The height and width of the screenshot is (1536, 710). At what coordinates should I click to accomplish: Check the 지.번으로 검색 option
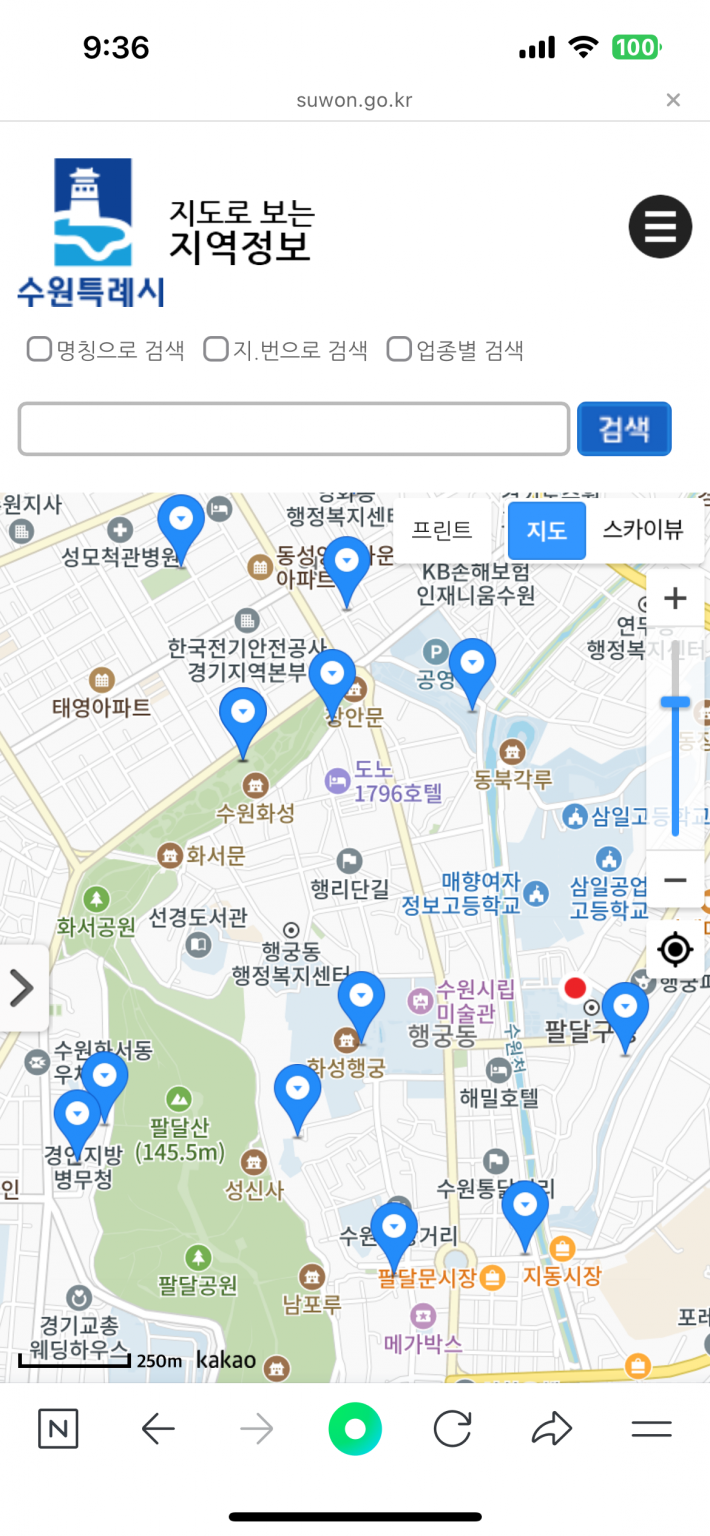(216, 350)
